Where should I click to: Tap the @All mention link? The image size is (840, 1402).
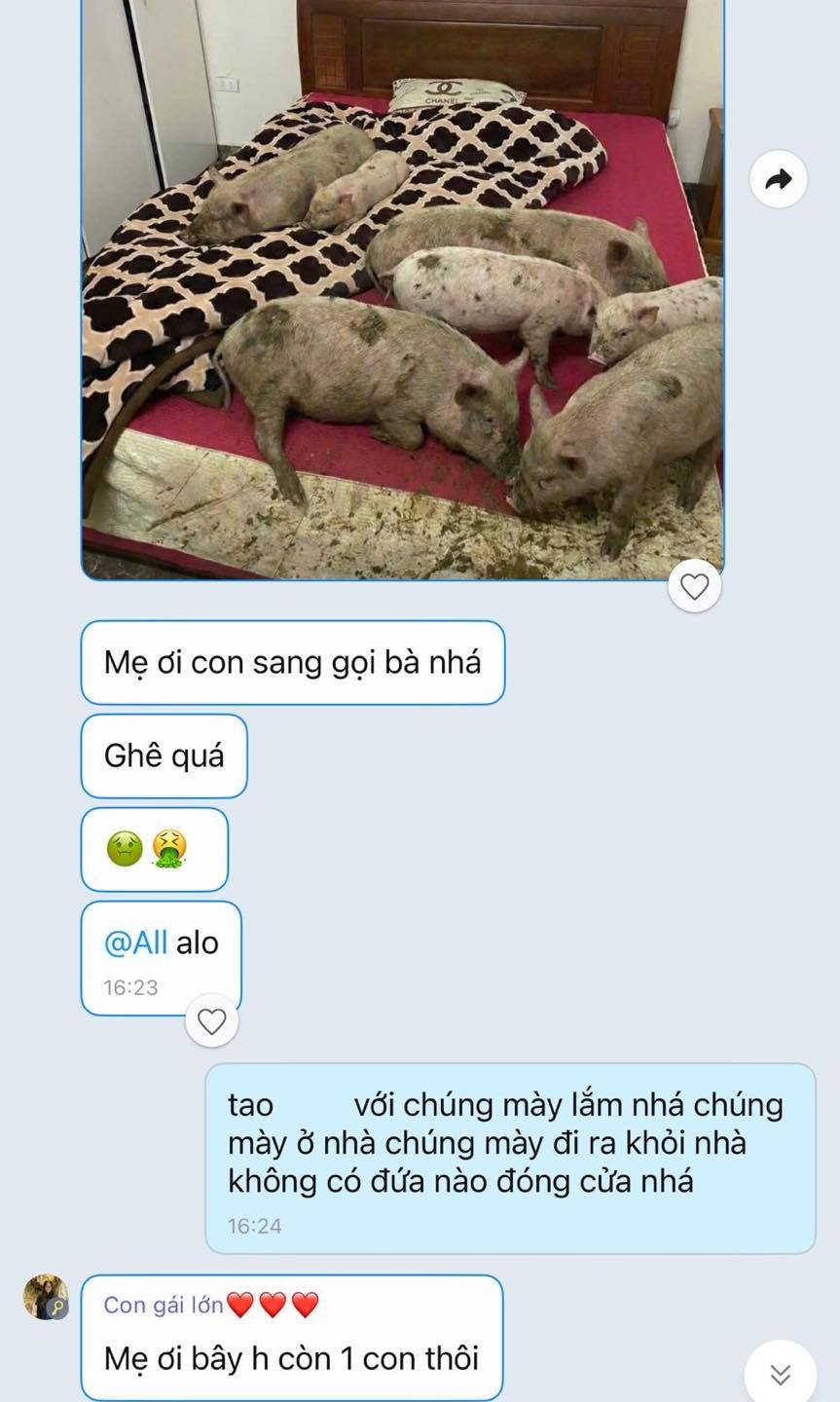pos(135,942)
